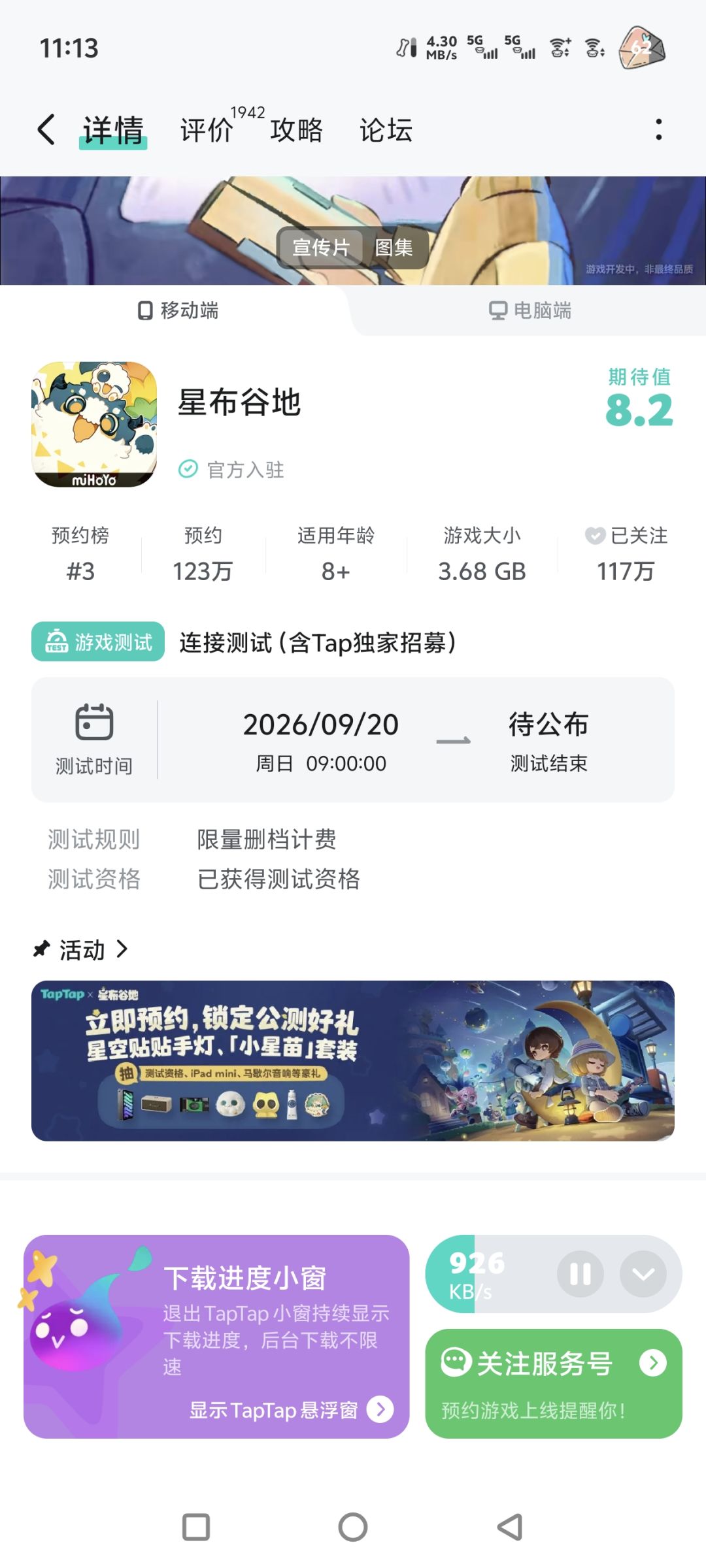
Task: Pause the ongoing download
Action: click(580, 1273)
